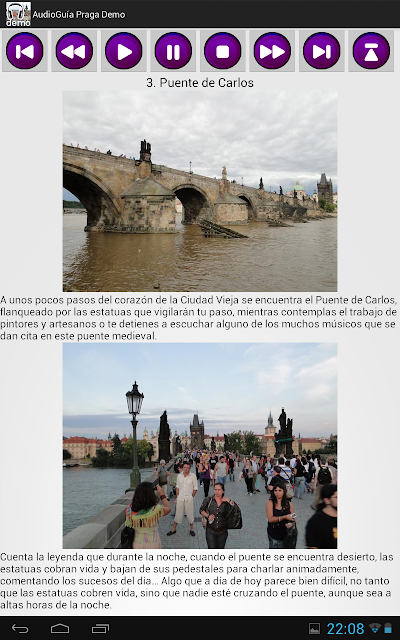Viewport: 400px width, 640px height.
Task: Pause the audio playback
Action: (173, 51)
